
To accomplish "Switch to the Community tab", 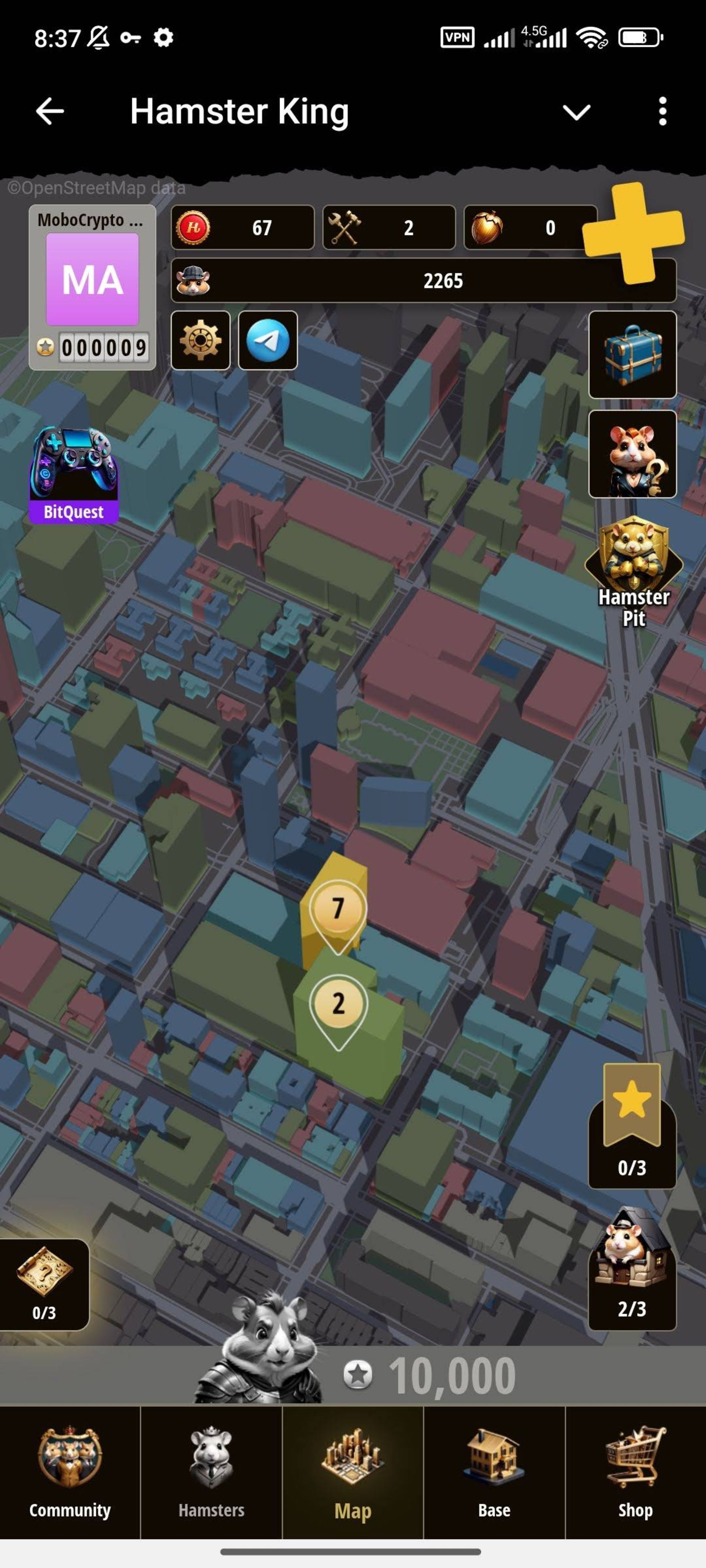I will click(70, 1472).
